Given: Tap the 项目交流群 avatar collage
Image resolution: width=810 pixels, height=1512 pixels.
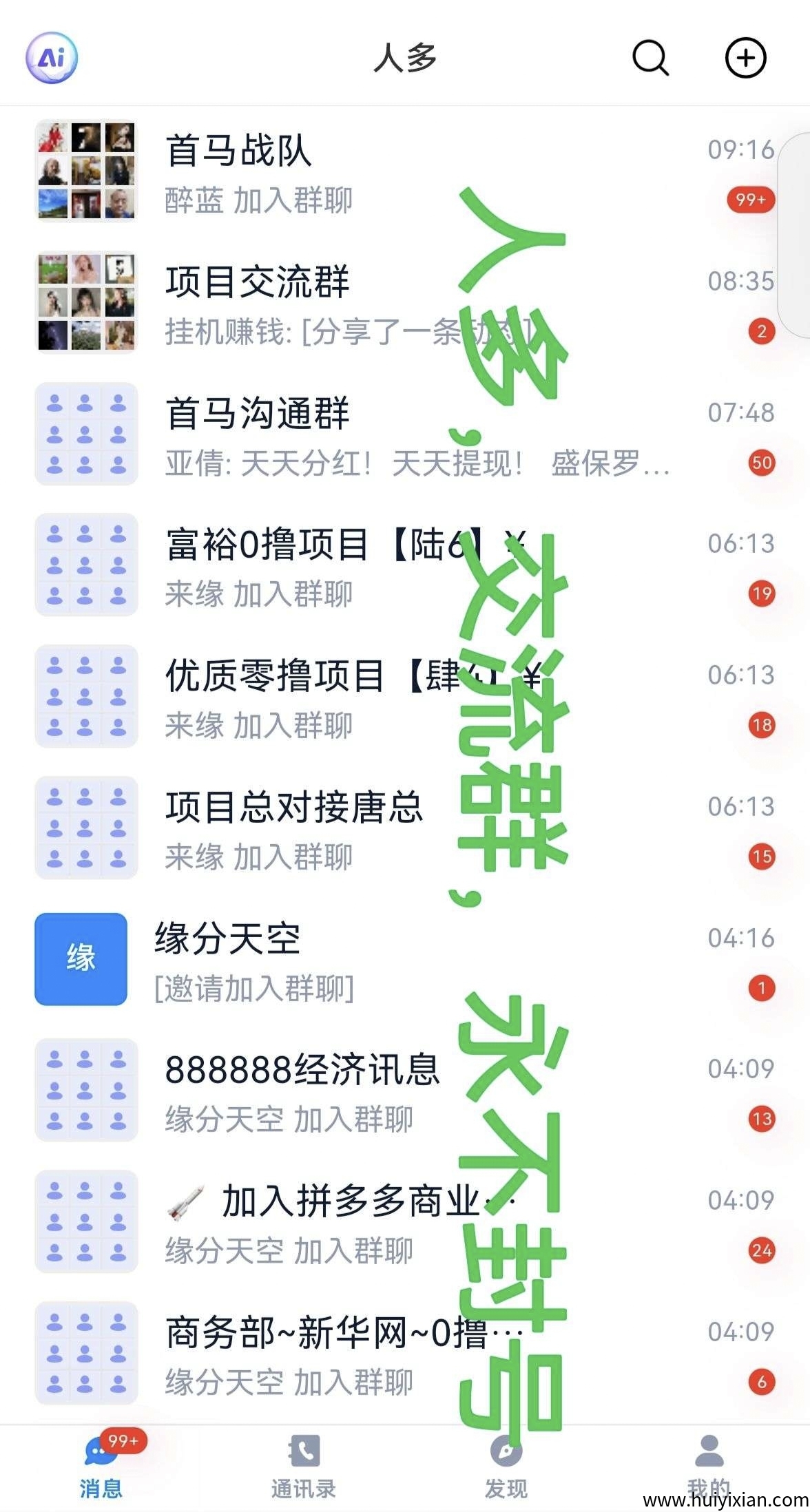Looking at the screenshot, I should 85,300.
